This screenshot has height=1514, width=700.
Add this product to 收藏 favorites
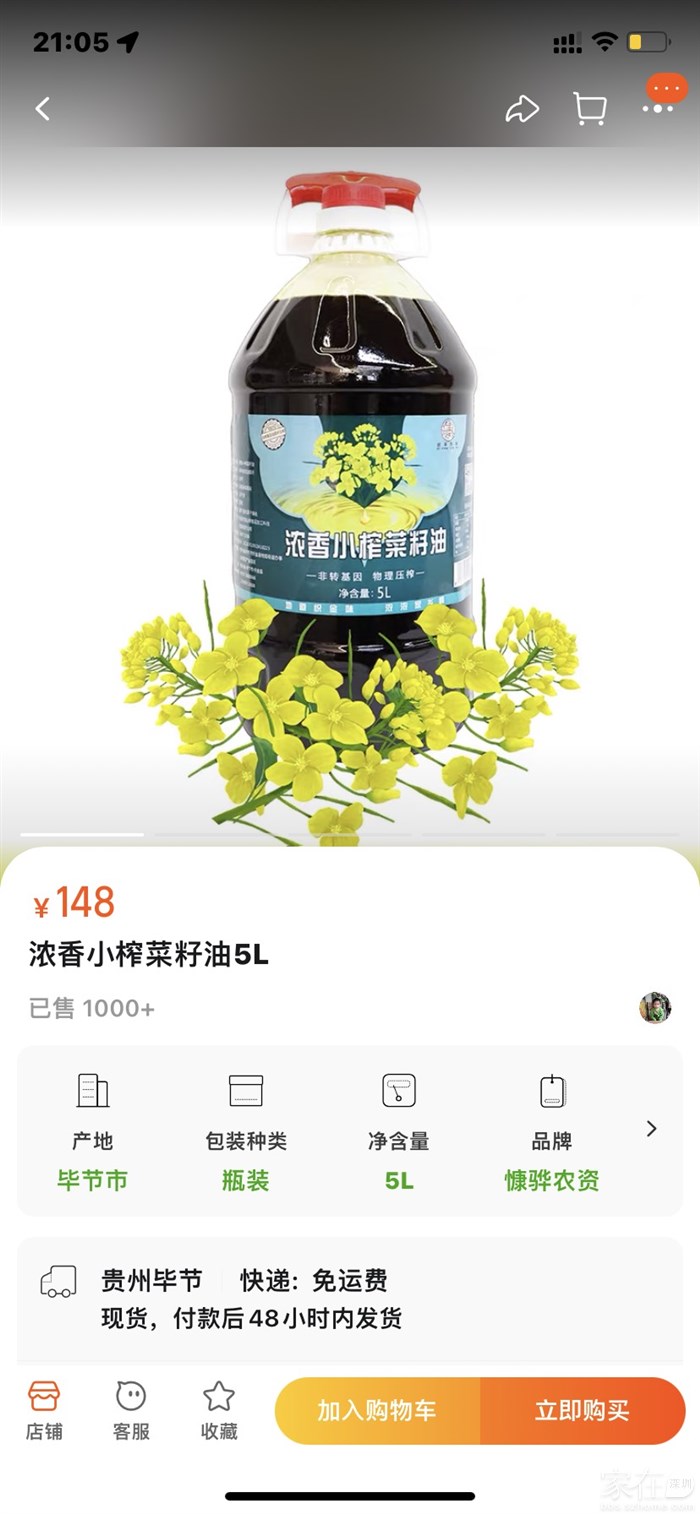(x=219, y=1410)
